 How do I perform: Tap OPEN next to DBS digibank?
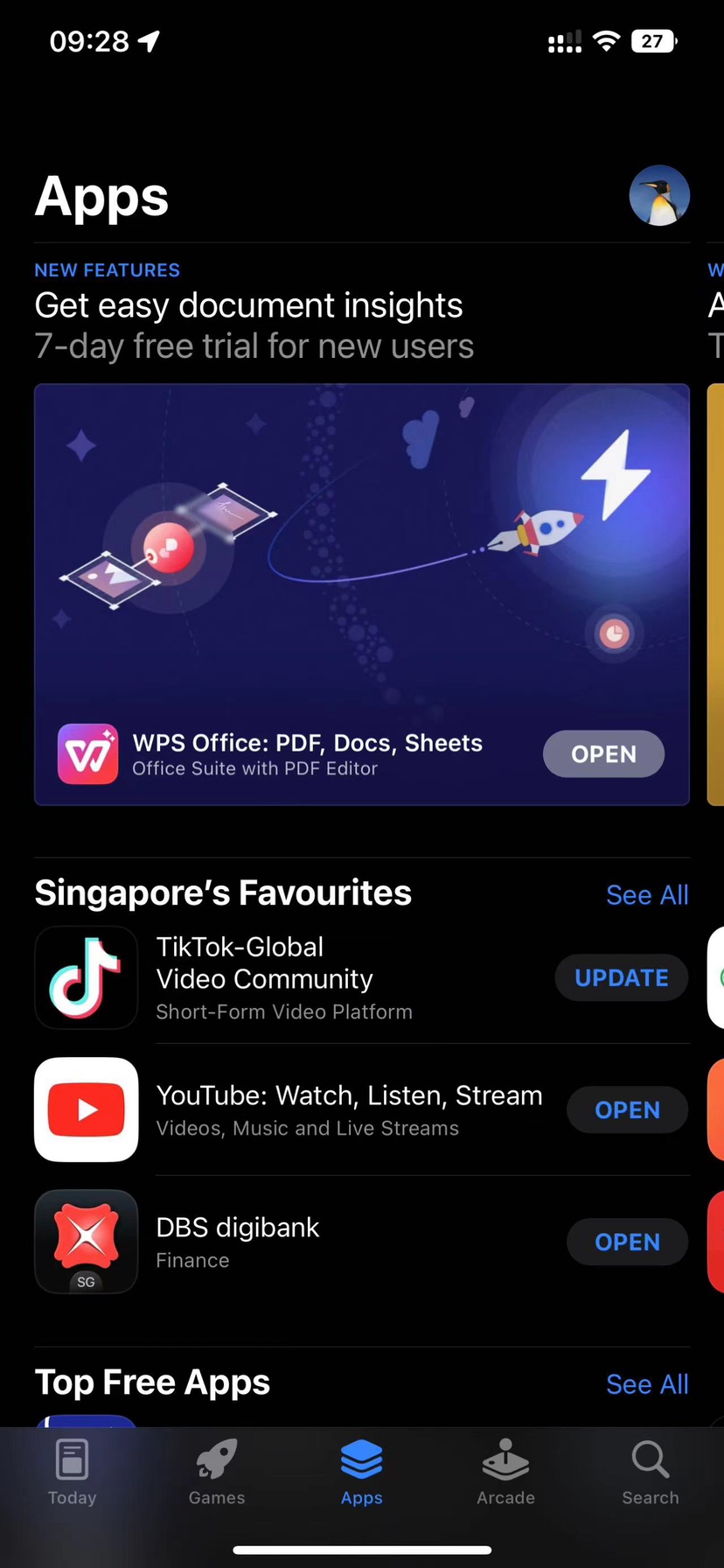(x=627, y=1242)
